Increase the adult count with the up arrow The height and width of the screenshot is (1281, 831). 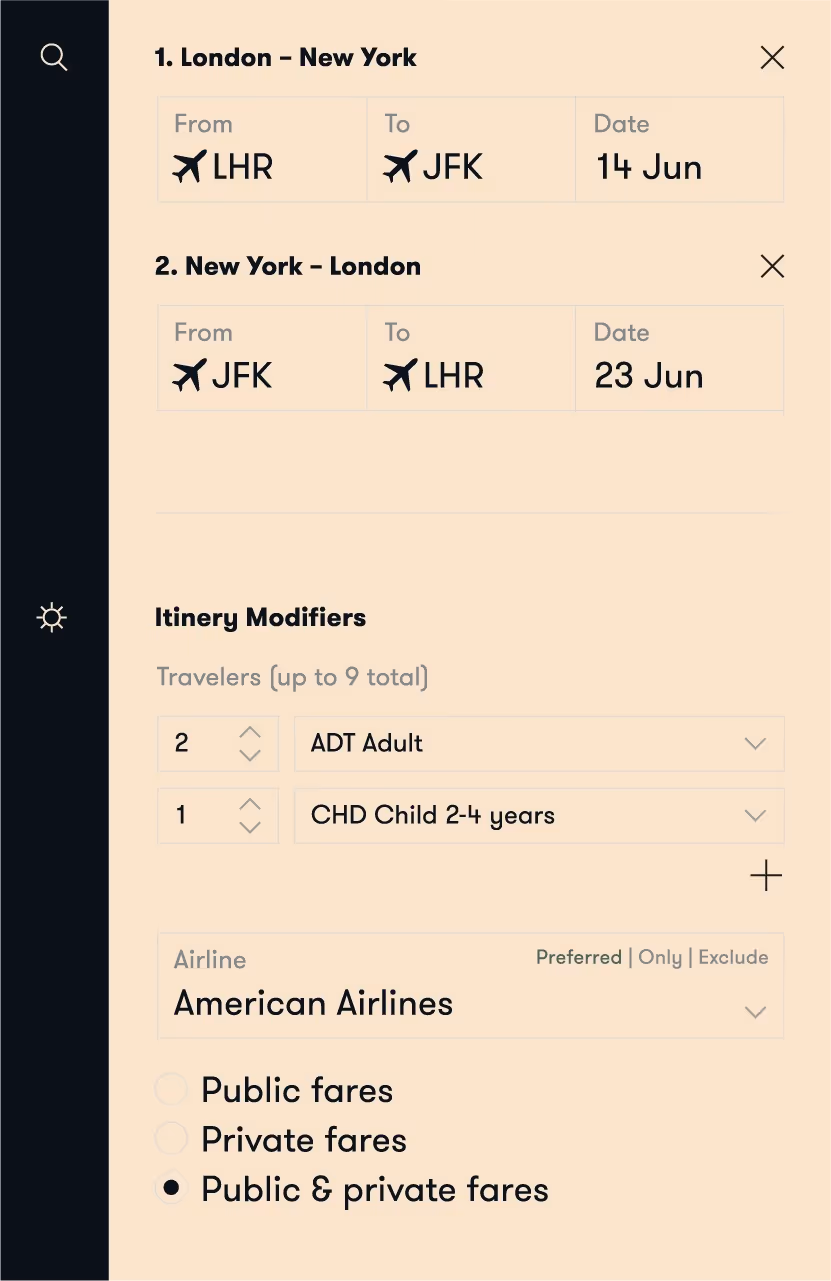250,731
